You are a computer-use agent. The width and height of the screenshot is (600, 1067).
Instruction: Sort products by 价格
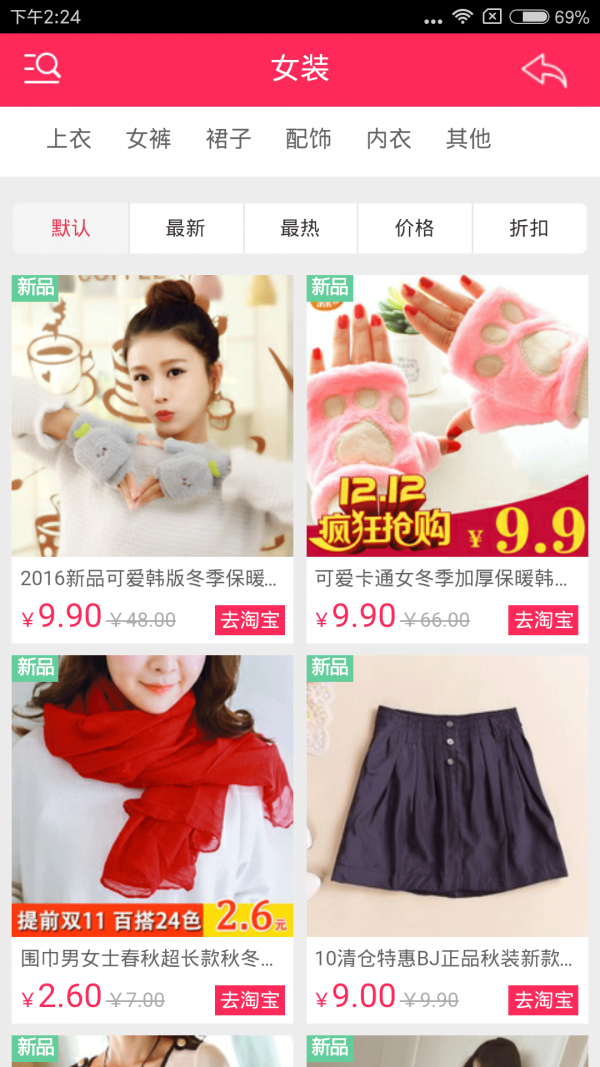pos(415,228)
